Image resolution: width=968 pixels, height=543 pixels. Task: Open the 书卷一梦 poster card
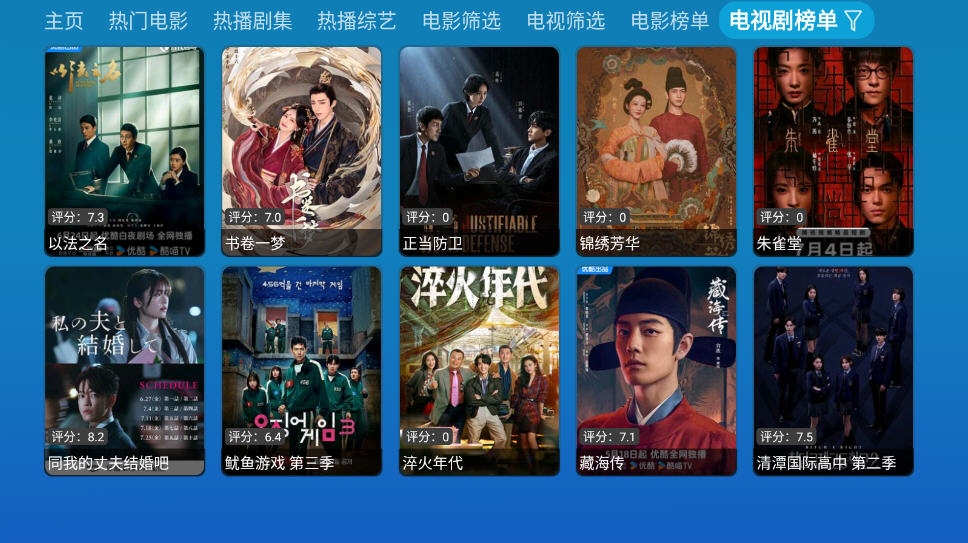(x=302, y=150)
